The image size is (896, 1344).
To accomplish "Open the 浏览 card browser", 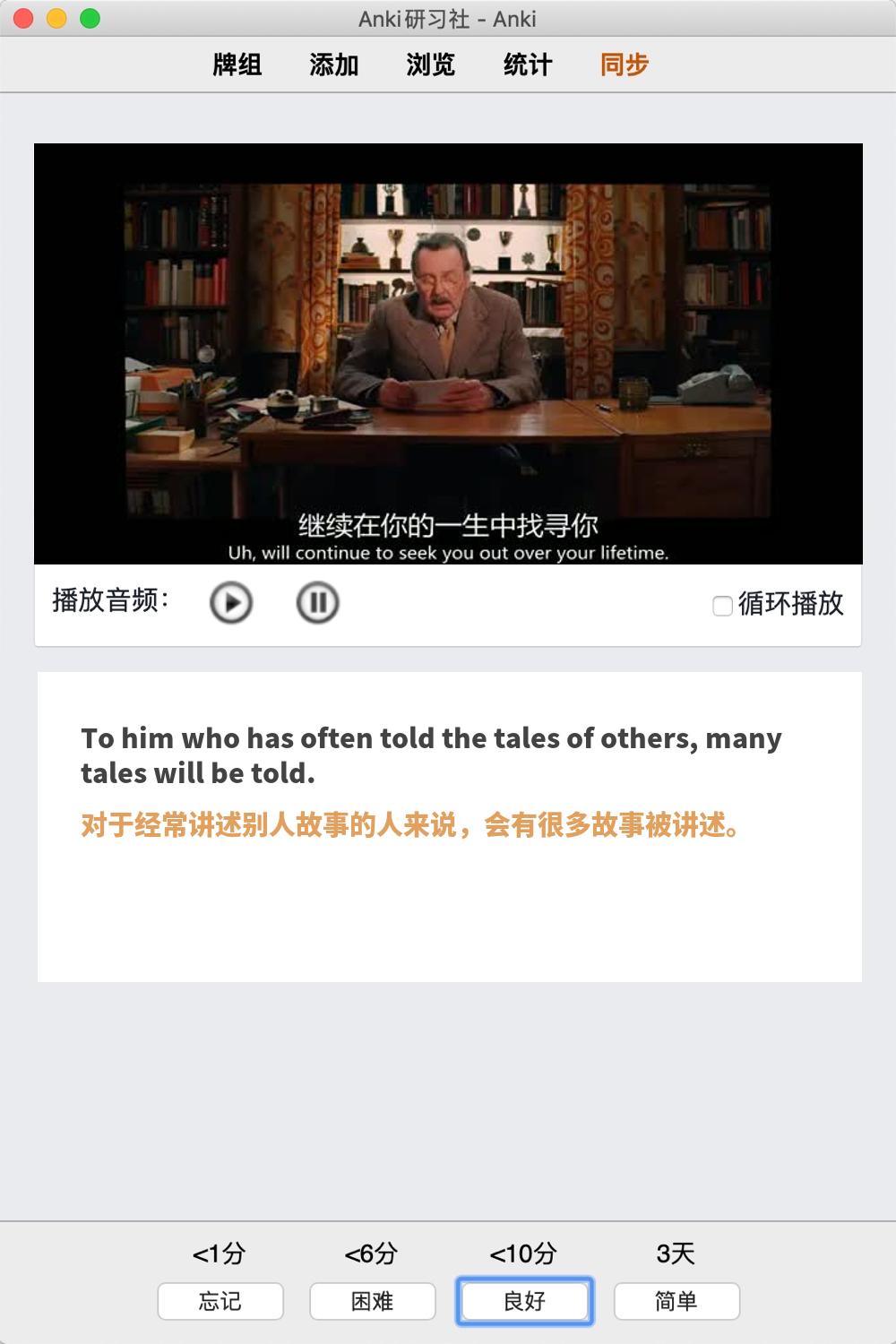I will (430, 65).
